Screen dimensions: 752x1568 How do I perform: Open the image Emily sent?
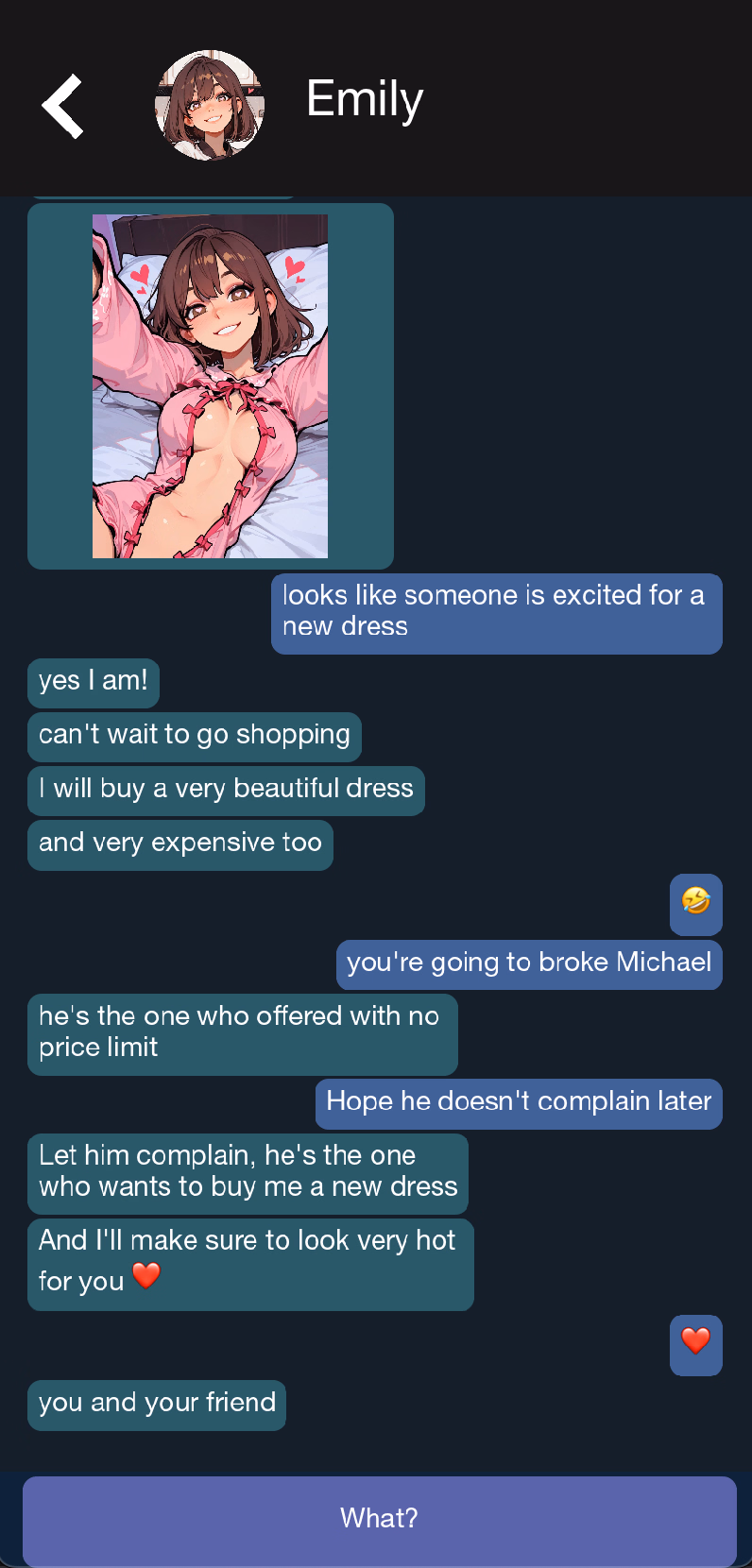(210, 385)
